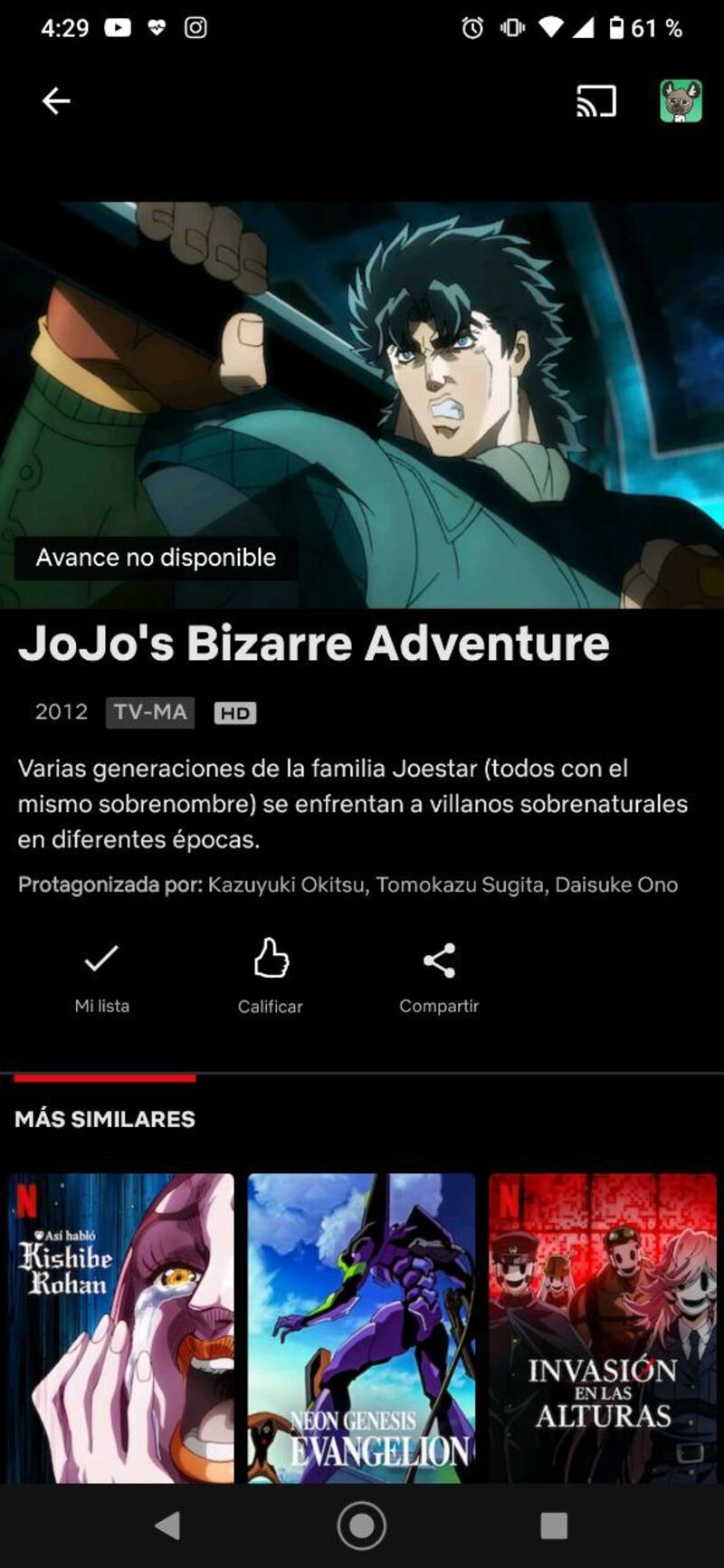This screenshot has height=1568, width=724.
Task: Open Así habló Kishibe Rohan
Action: coord(121,1327)
